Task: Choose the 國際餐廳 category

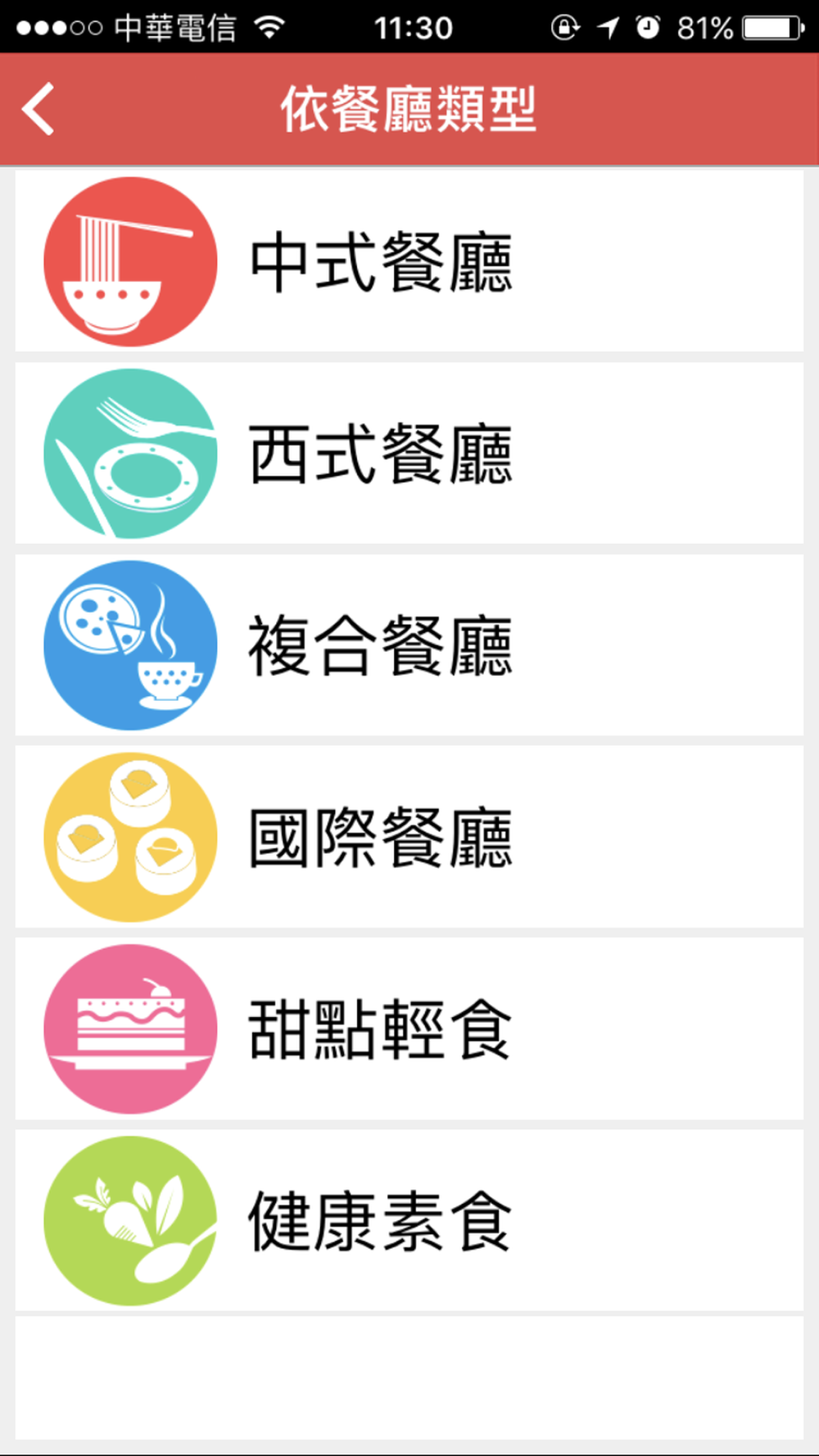Action: pyautogui.click(x=409, y=837)
